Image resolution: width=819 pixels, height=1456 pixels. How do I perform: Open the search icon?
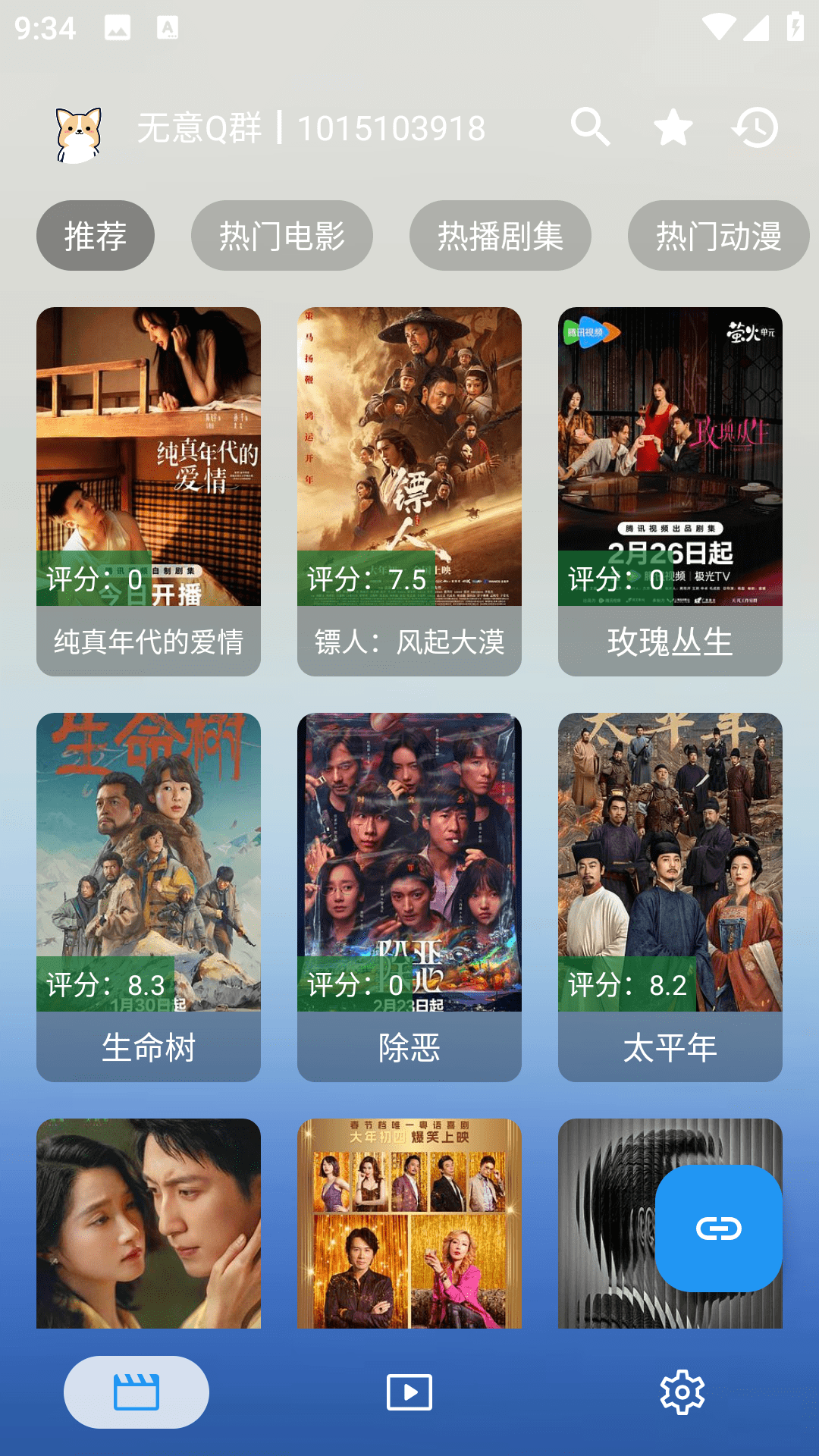tap(590, 127)
